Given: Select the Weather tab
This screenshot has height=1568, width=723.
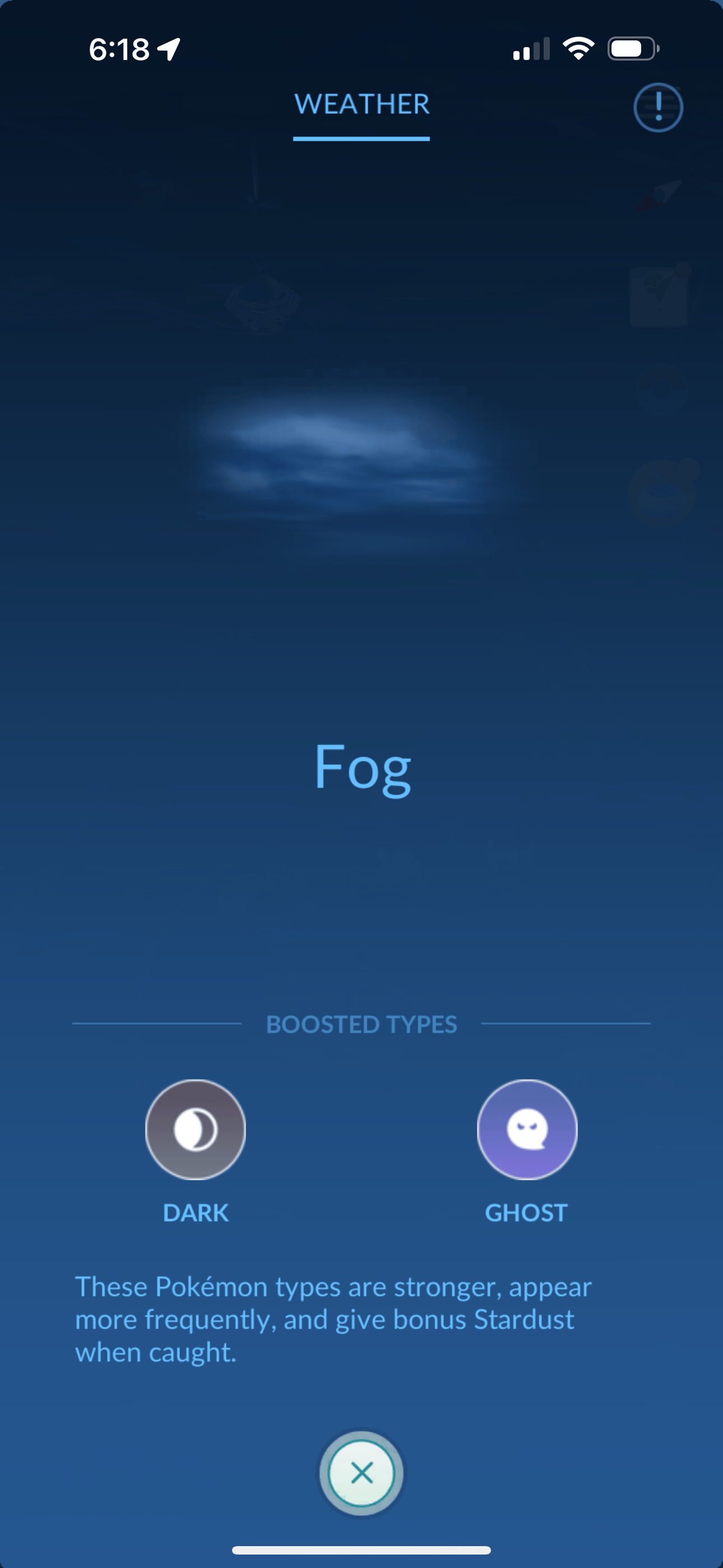Looking at the screenshot, I should pos(361,105).
